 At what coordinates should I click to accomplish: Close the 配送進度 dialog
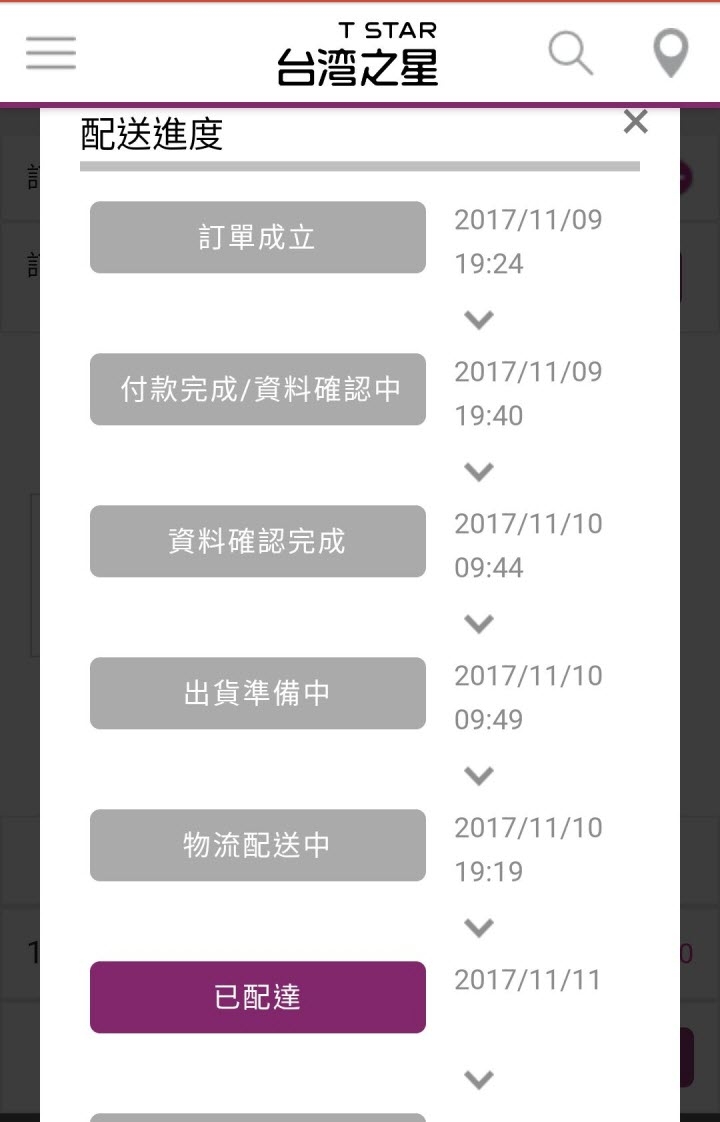click(x=635, y=122)
